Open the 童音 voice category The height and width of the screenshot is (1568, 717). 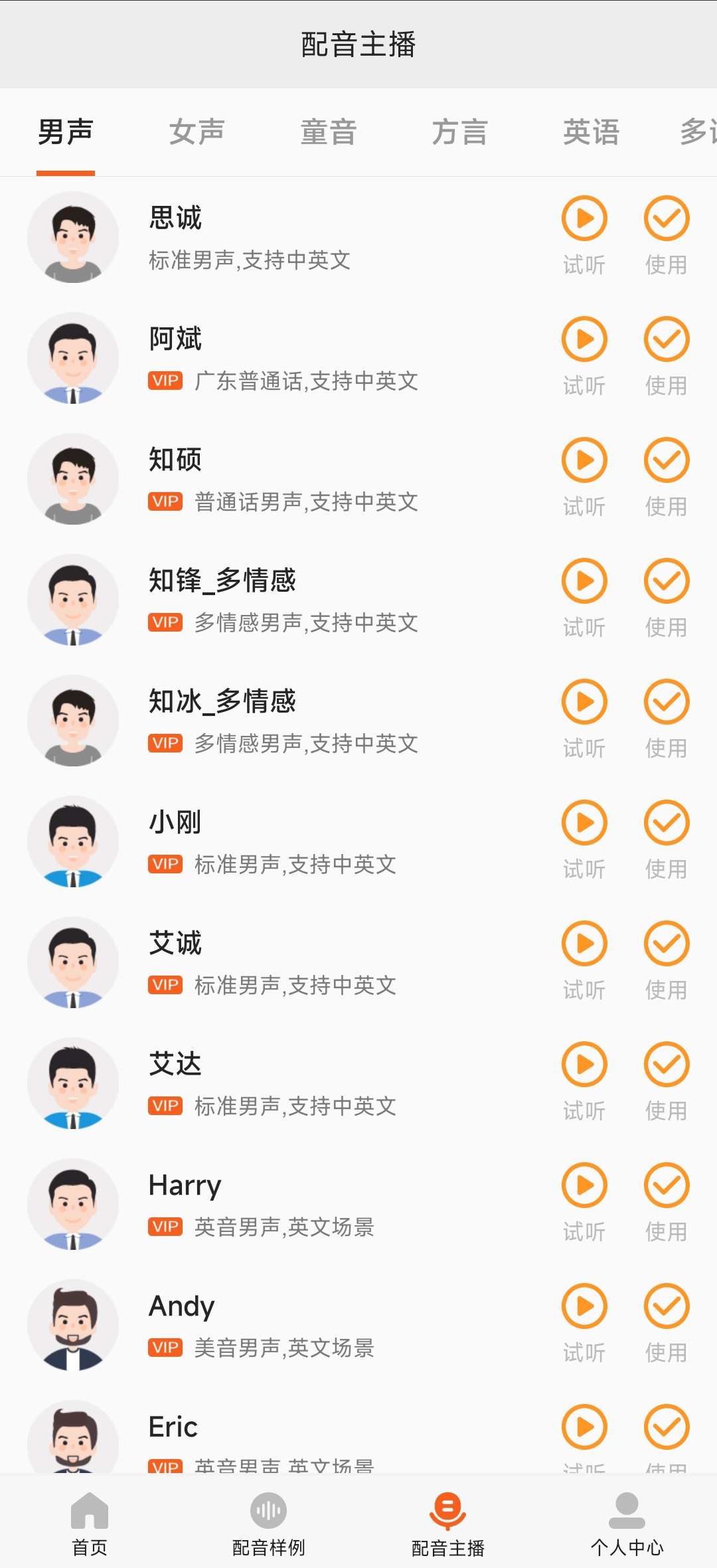pyautogui.click(x=328, y=132)
